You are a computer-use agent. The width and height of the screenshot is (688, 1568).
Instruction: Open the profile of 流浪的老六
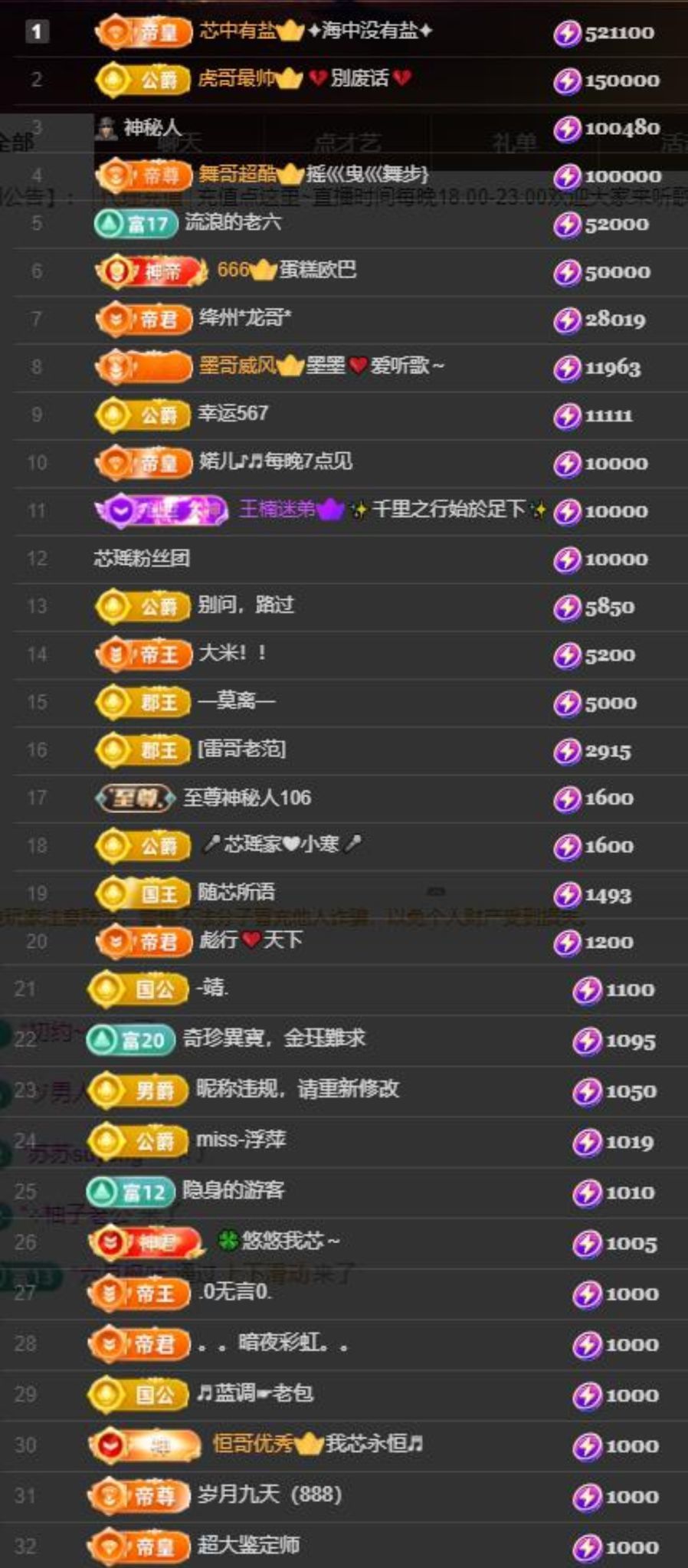[233, 223]
